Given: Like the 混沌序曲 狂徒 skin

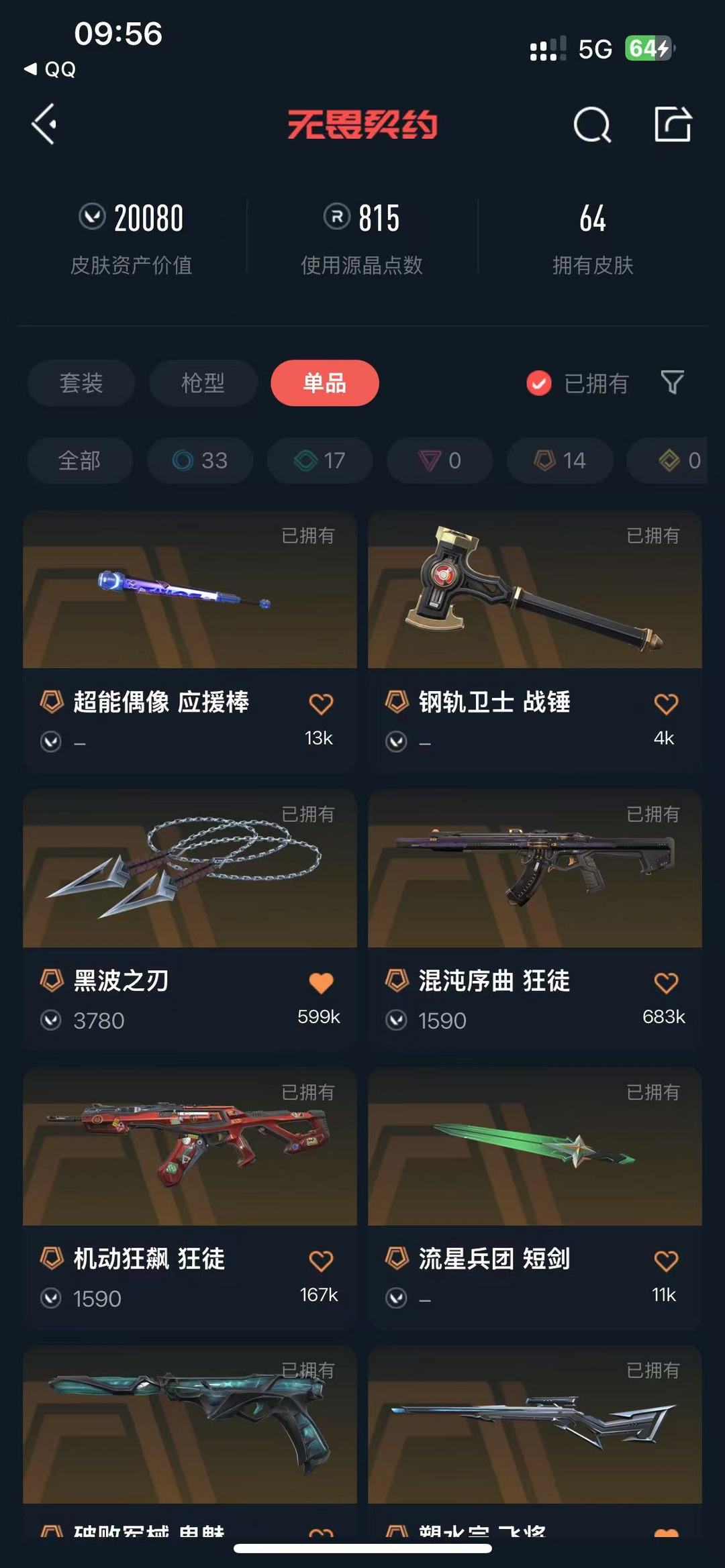Looking at the screenshot, I should (x=666, y=983).
